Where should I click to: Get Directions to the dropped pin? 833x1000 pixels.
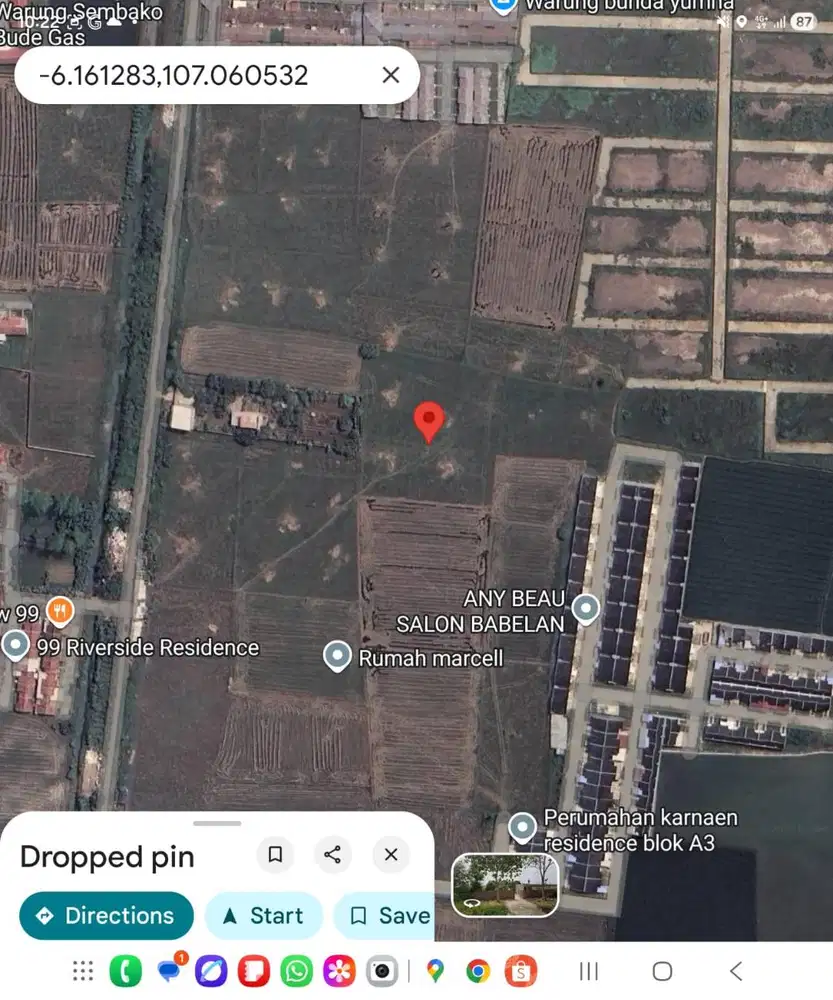point(105,915)
